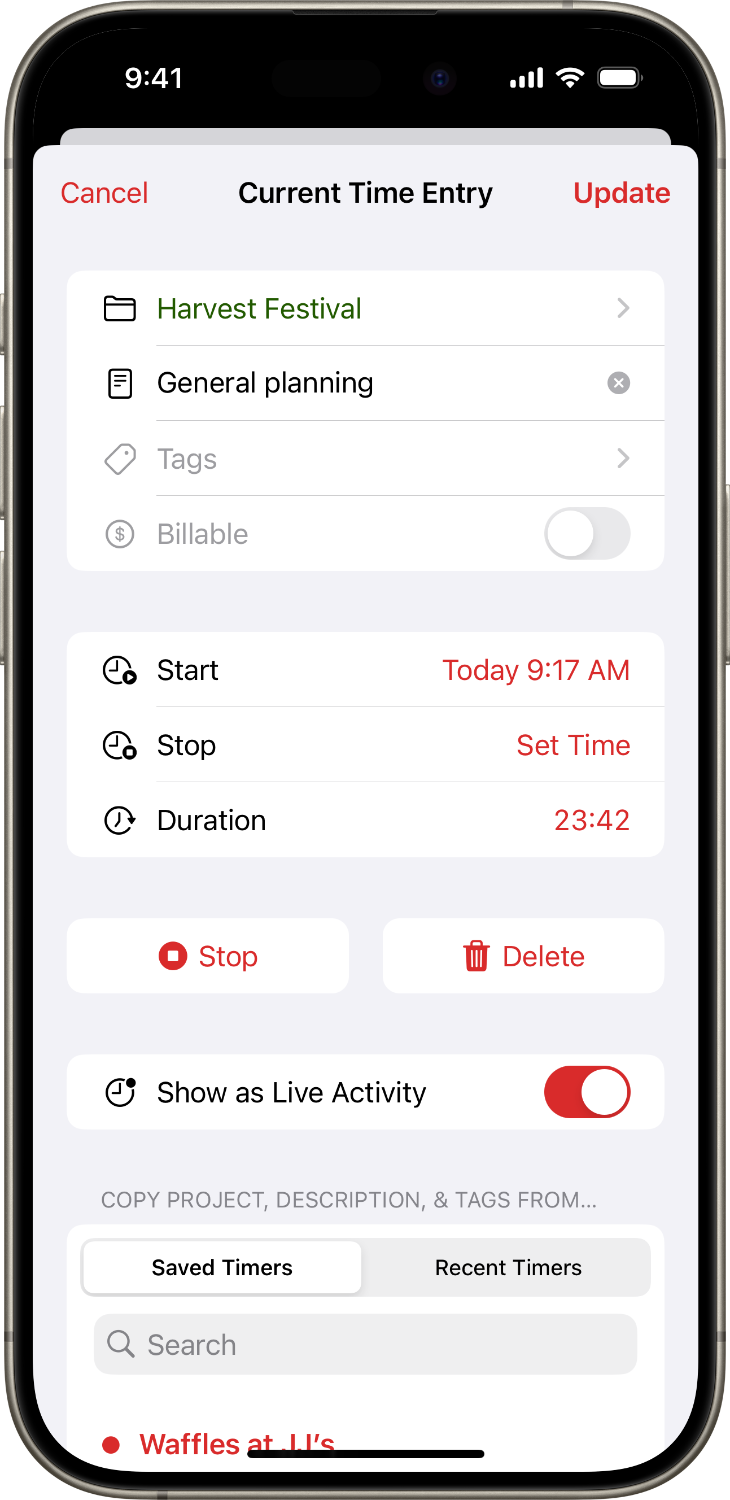Set the Stop time
The image size is (730, 1500).
tap(573, 745)
